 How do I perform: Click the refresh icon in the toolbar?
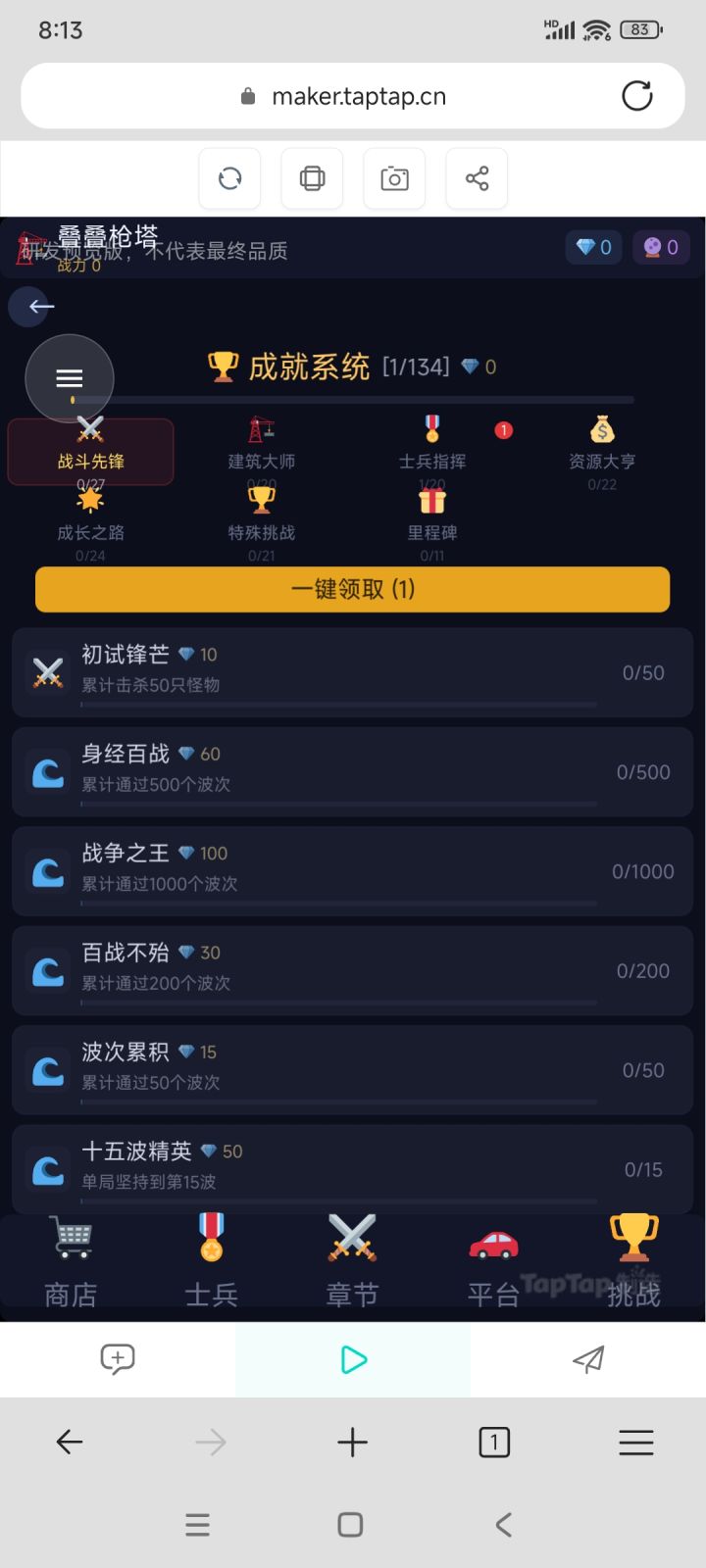point(229,178)
